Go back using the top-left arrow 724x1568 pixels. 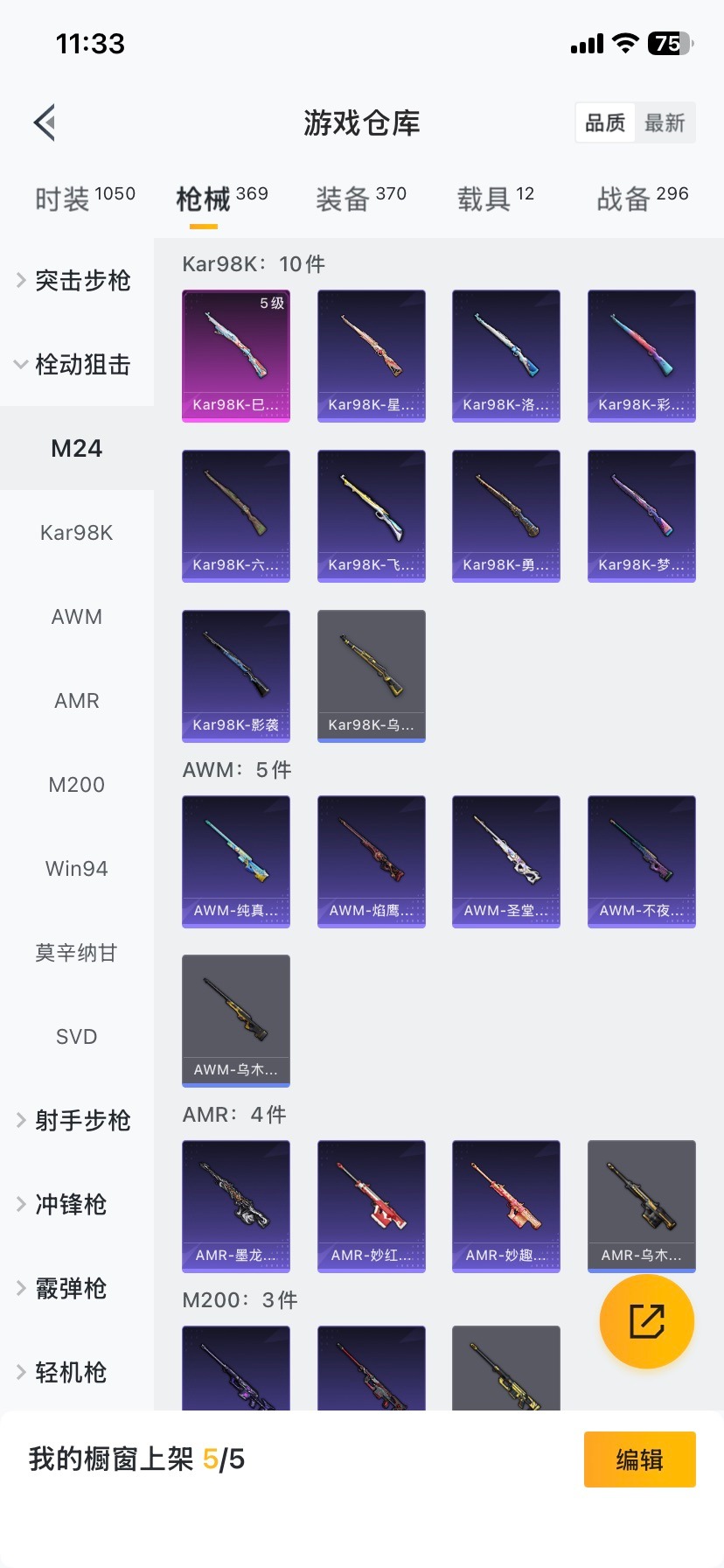click(x=45, y=122)
